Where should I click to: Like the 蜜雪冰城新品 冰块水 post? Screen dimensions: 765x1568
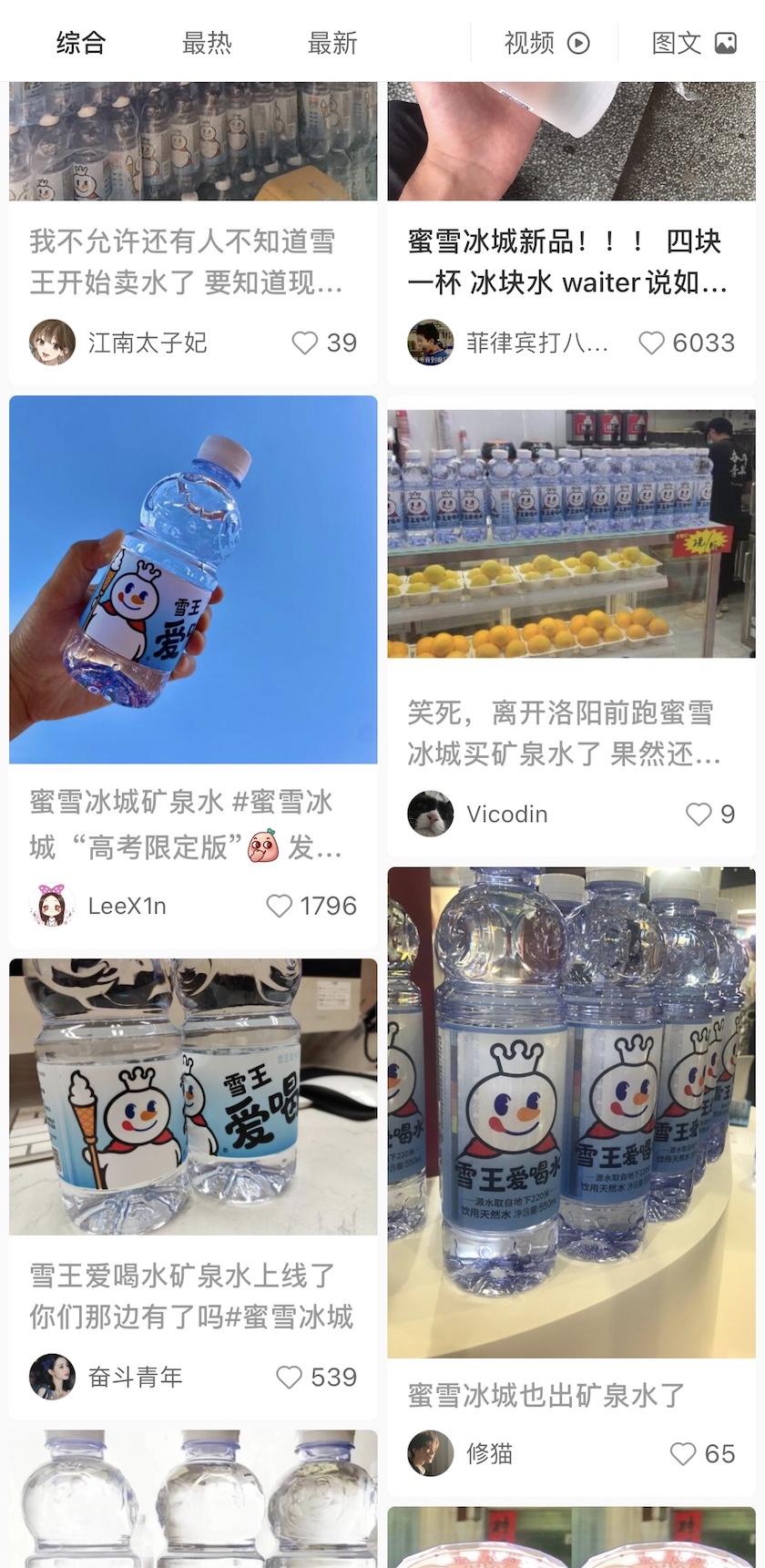click(651, 343)
